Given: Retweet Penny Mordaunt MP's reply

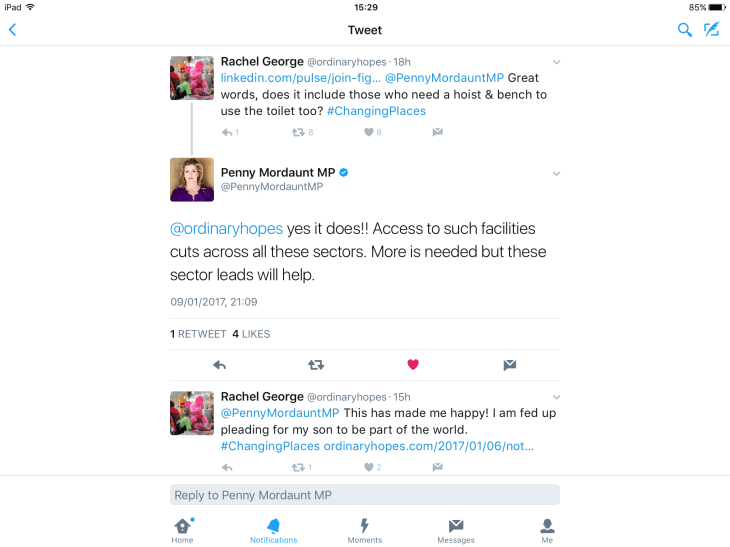Looking at the screenshot, I should click(316, 365).
